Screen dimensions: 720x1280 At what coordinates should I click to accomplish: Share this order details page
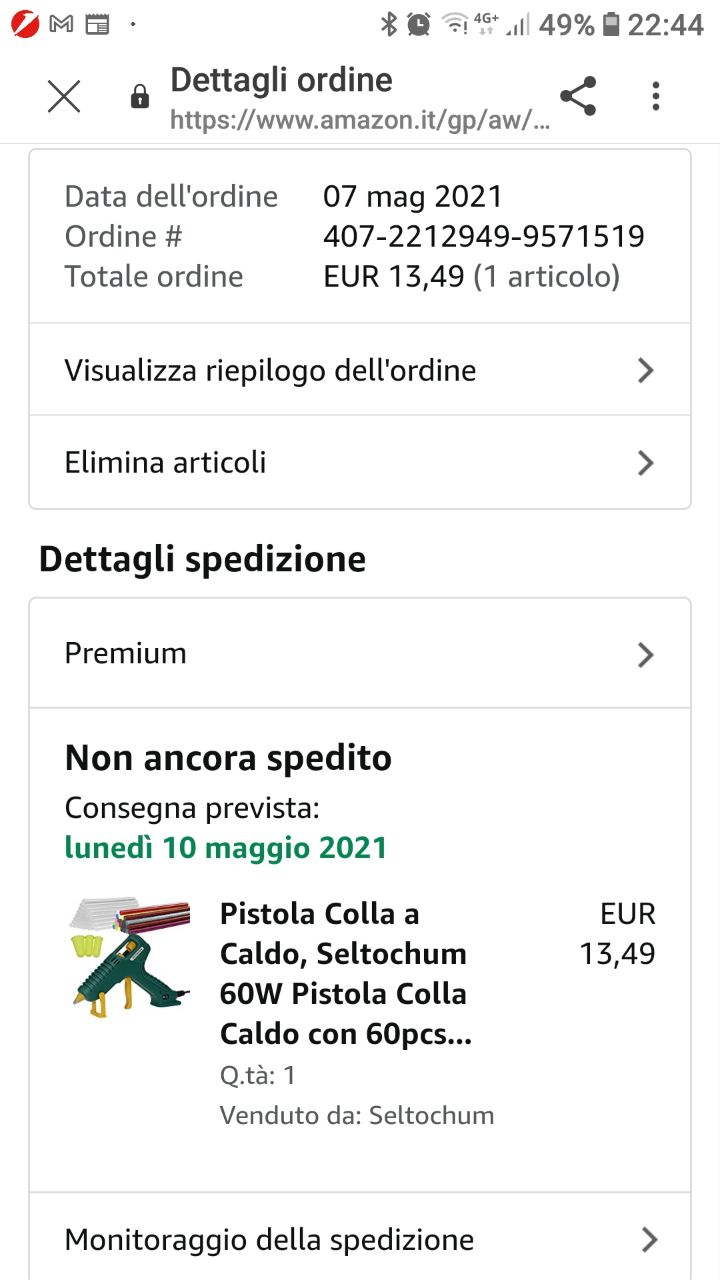coord(578,97)
